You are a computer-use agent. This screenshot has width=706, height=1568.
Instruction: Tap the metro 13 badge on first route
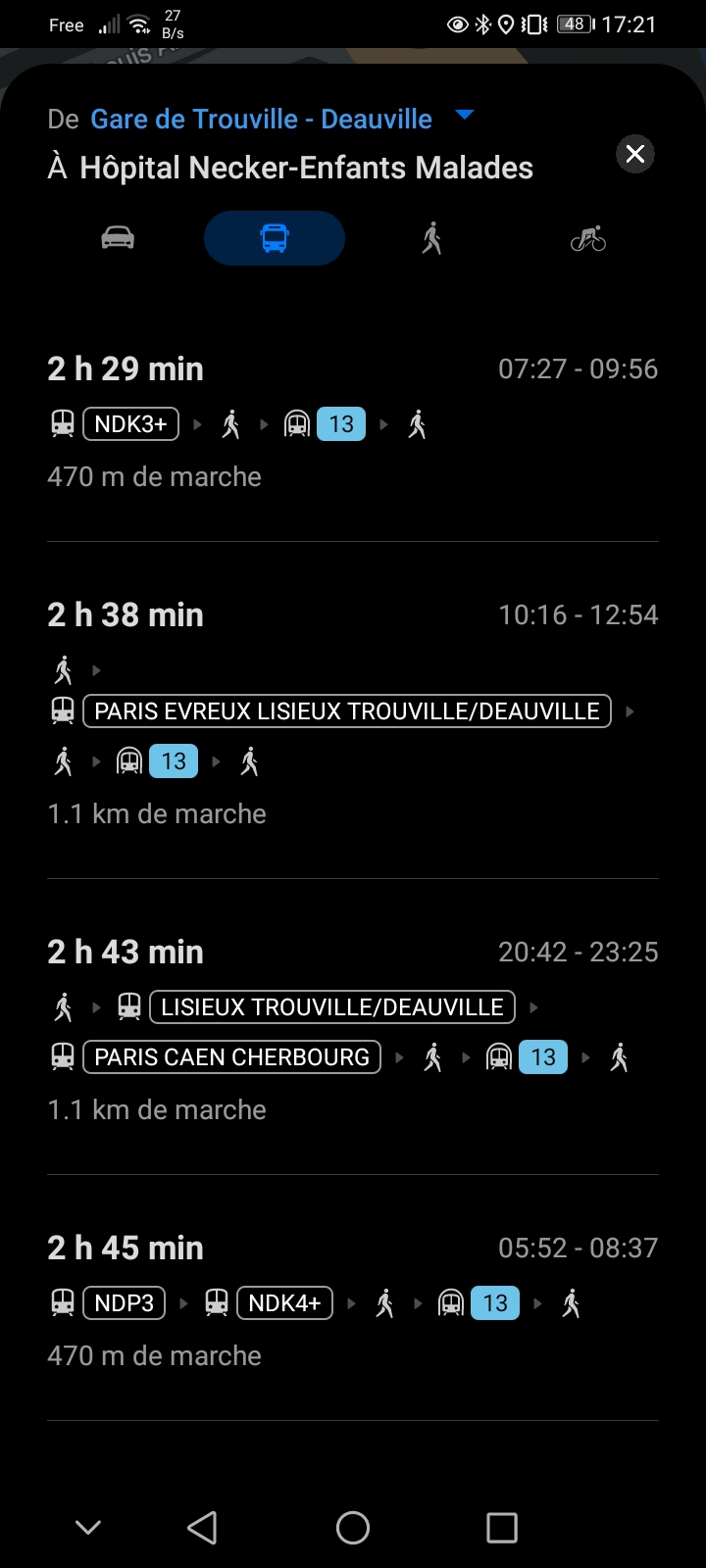pos(340,423)
